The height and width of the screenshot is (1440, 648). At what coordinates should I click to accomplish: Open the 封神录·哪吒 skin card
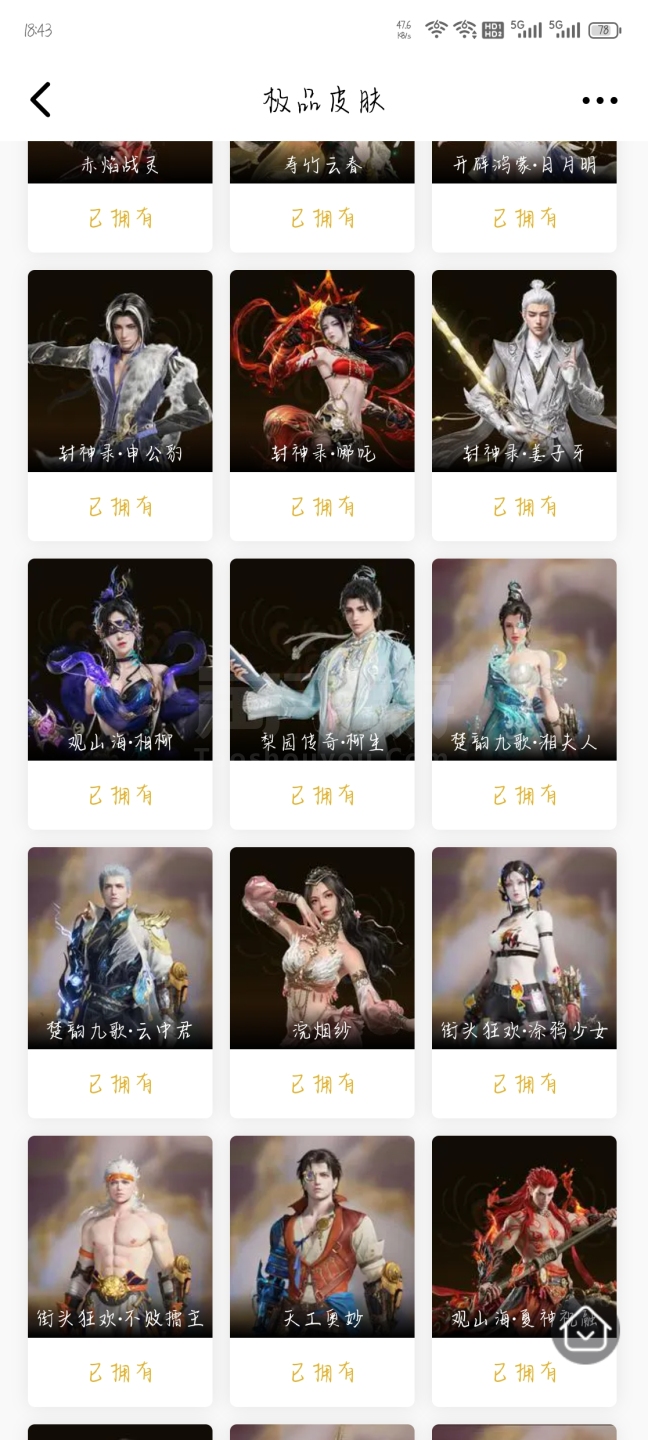[x=322, y=371]
